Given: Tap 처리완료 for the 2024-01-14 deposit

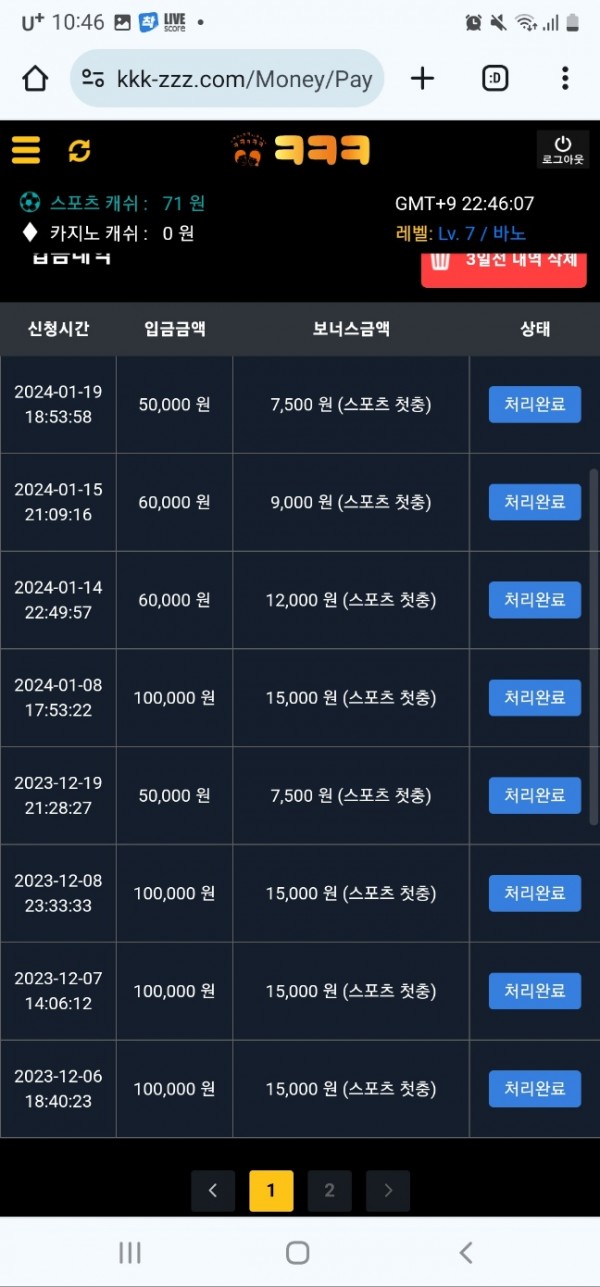Looking at the screenshot, I should (534, 600).
